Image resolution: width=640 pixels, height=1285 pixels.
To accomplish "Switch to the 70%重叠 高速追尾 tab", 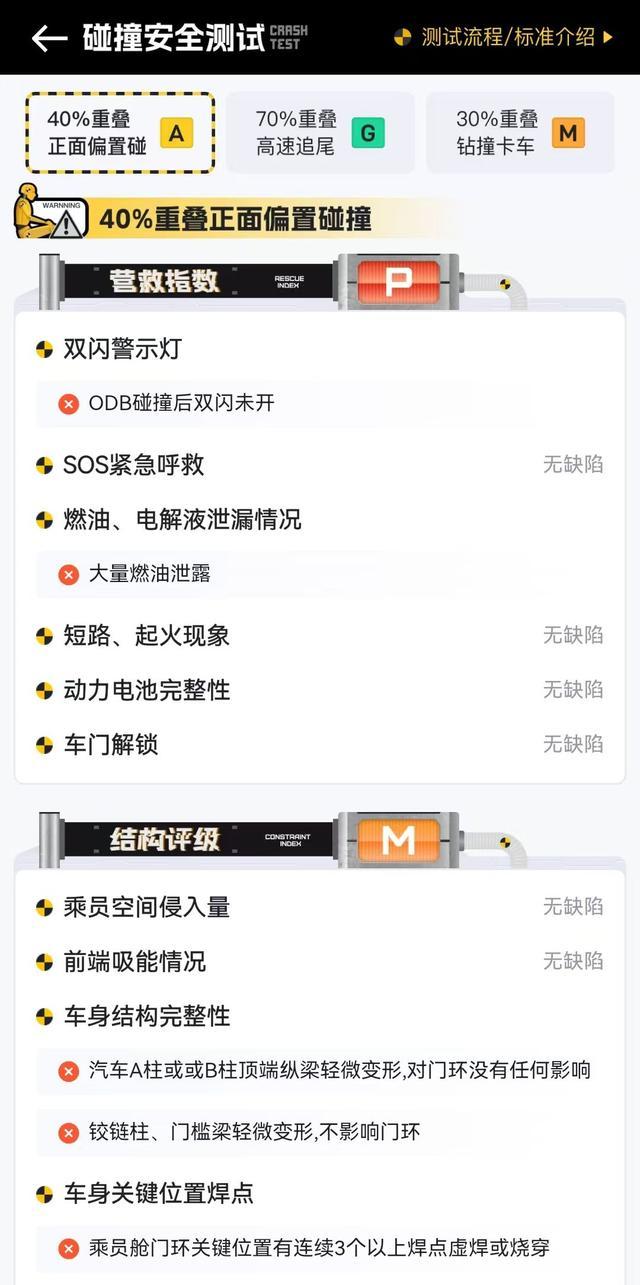I will coord(320,133).
